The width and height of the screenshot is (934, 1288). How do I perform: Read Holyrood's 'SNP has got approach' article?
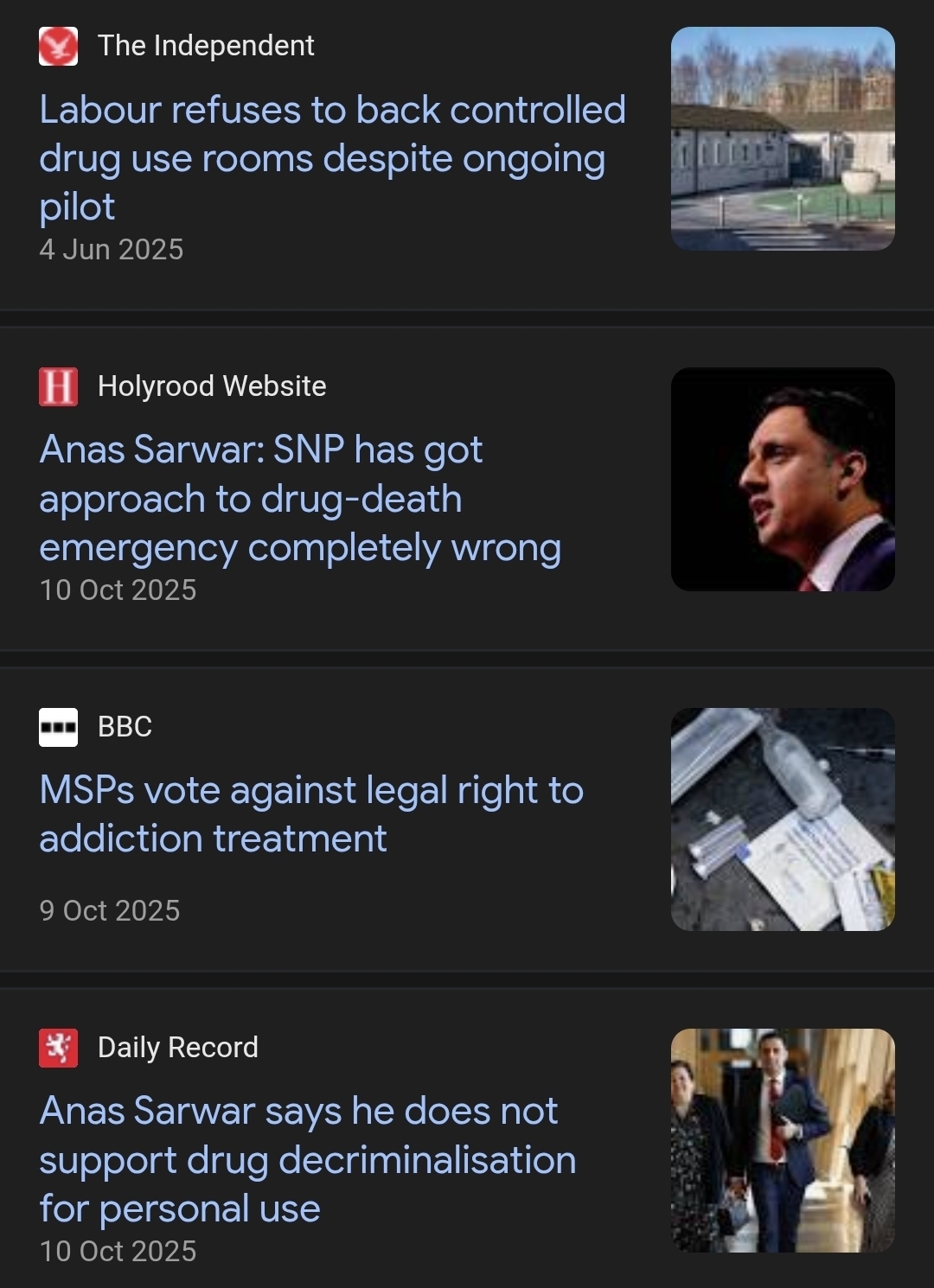point(300,499)
